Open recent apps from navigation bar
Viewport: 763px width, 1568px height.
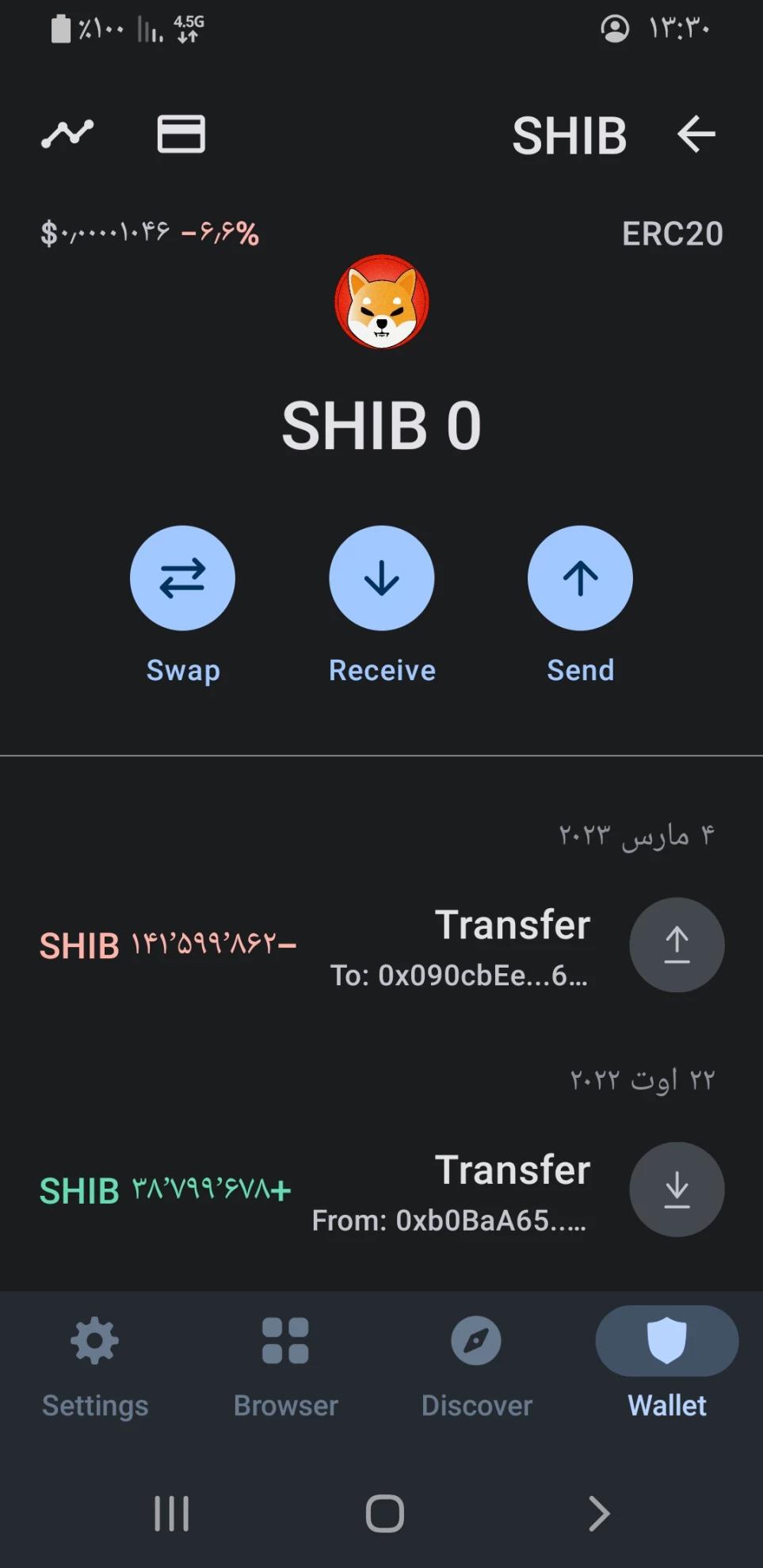[x=171, y=1513]
